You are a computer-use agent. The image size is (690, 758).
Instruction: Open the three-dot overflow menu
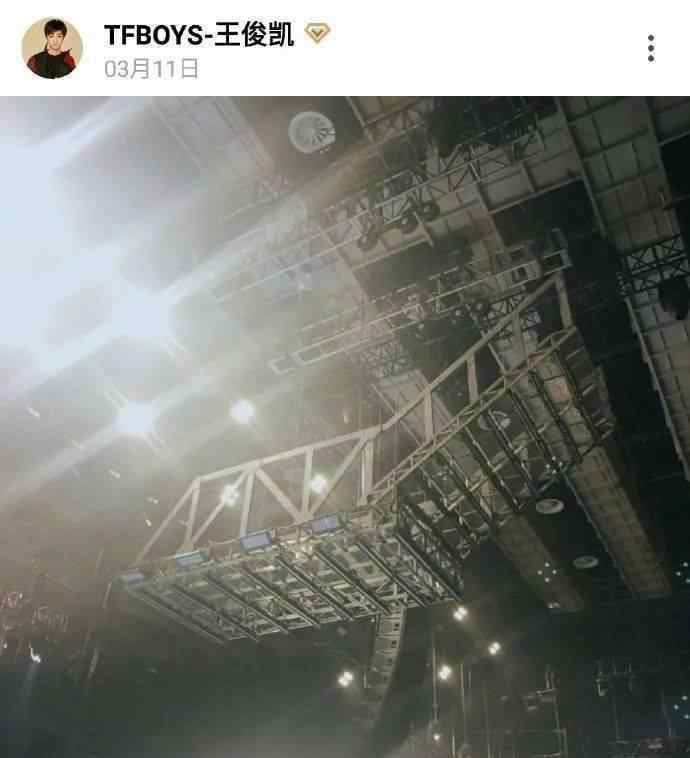pyautogui.click(x=651, y=48)
